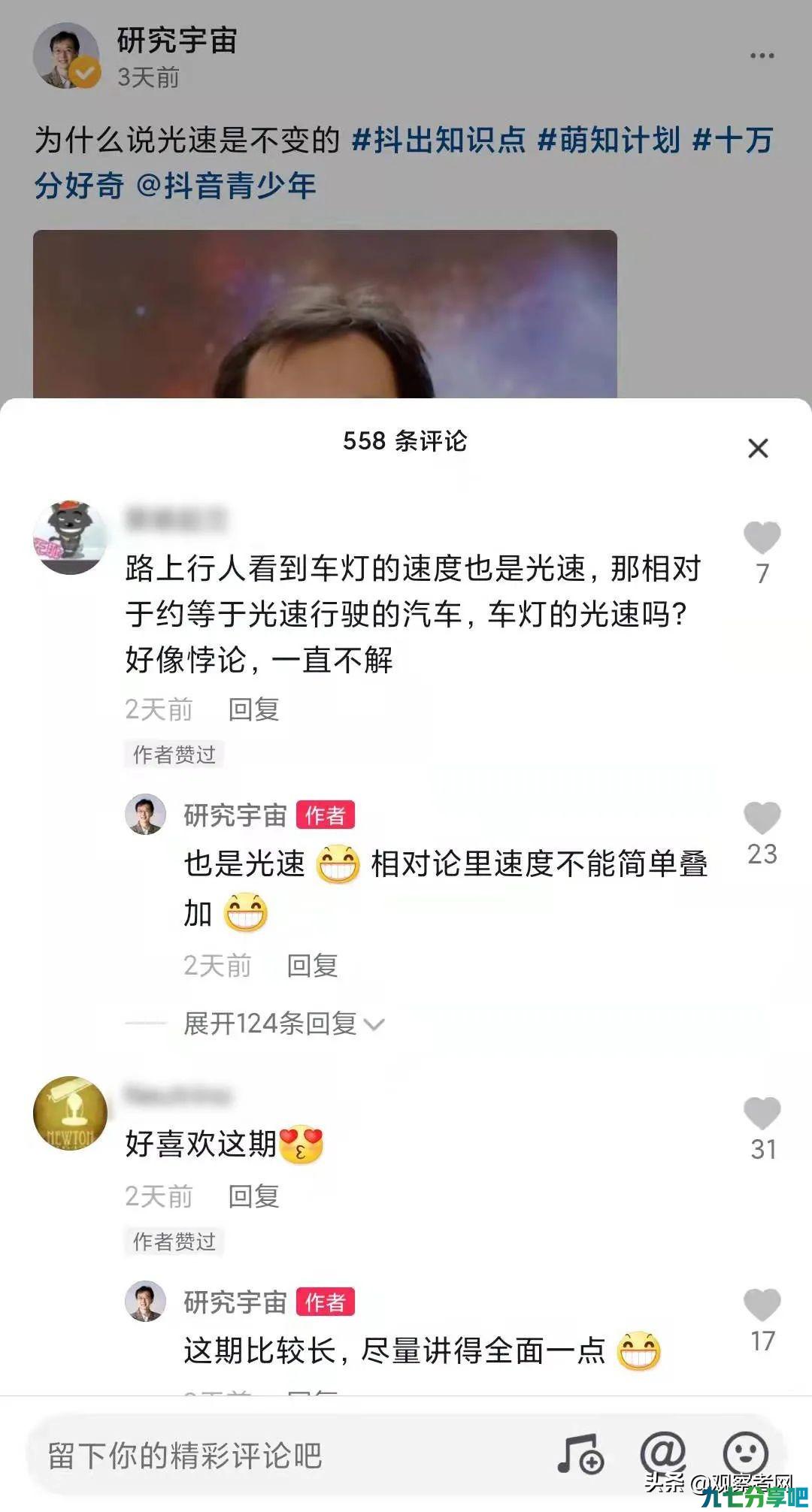812x1512 pixels.
Task: Close the 558 comments panel
Action: coord(758,448)
